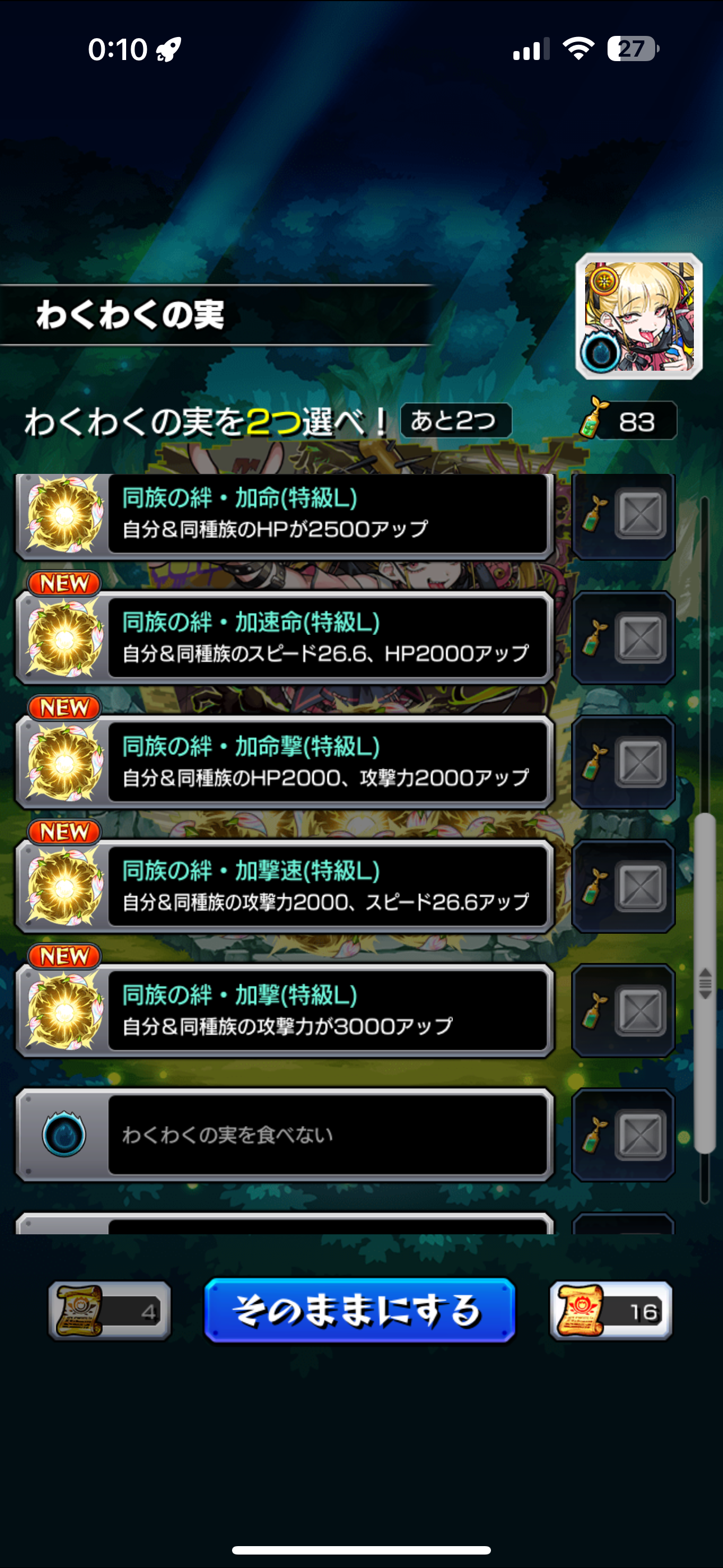723x1568 pixels.
Task: Pick the 同族の絆・加命撃(特級L) fruit
Action: pos(285,762)
